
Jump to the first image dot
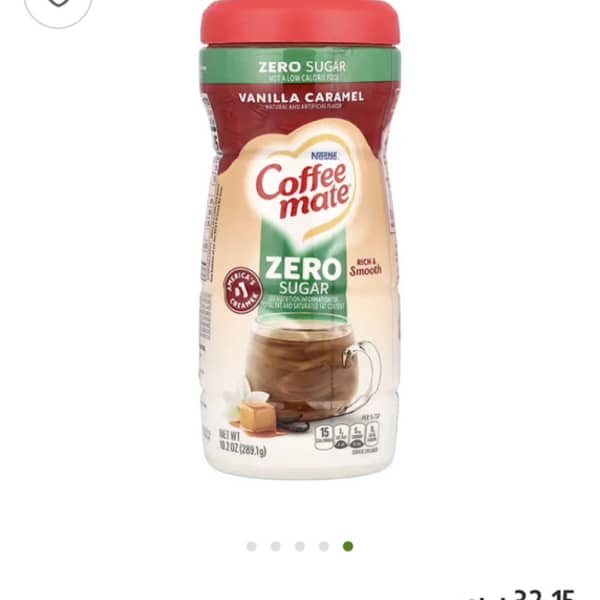pos(251,546)
